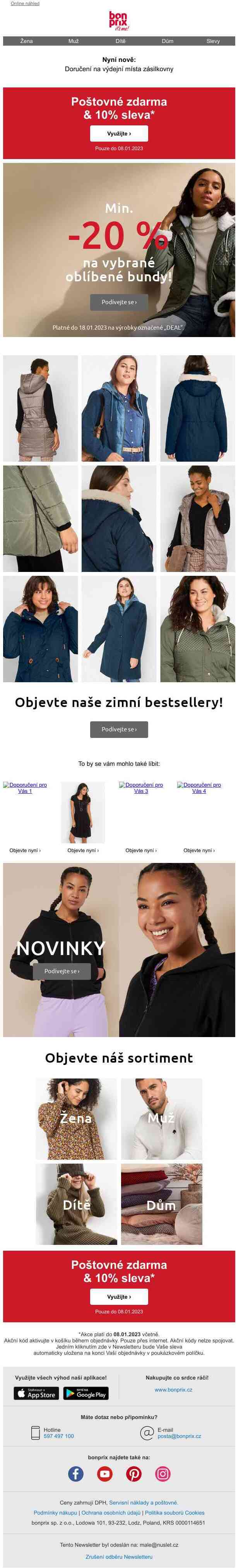Open the Muž assortment tile
Screen dimensions: 236x1568
[x=161, y=1119]
